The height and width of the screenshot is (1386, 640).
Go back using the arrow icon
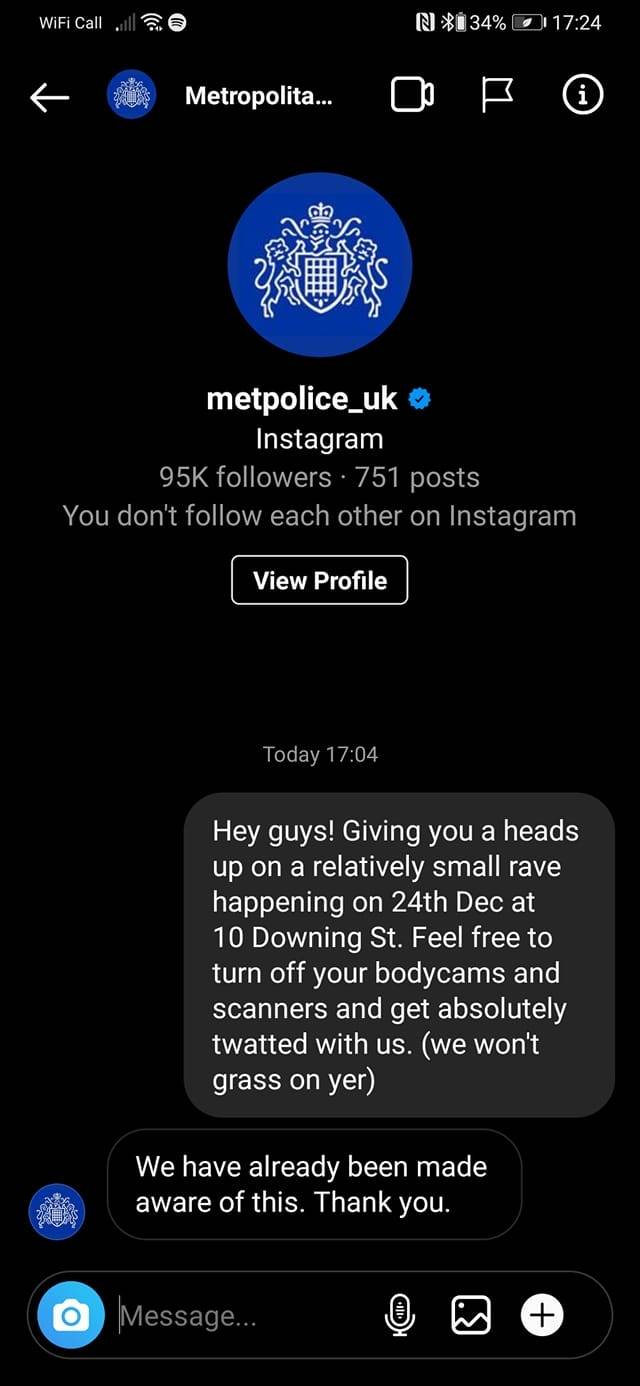(x=49, y=96)
